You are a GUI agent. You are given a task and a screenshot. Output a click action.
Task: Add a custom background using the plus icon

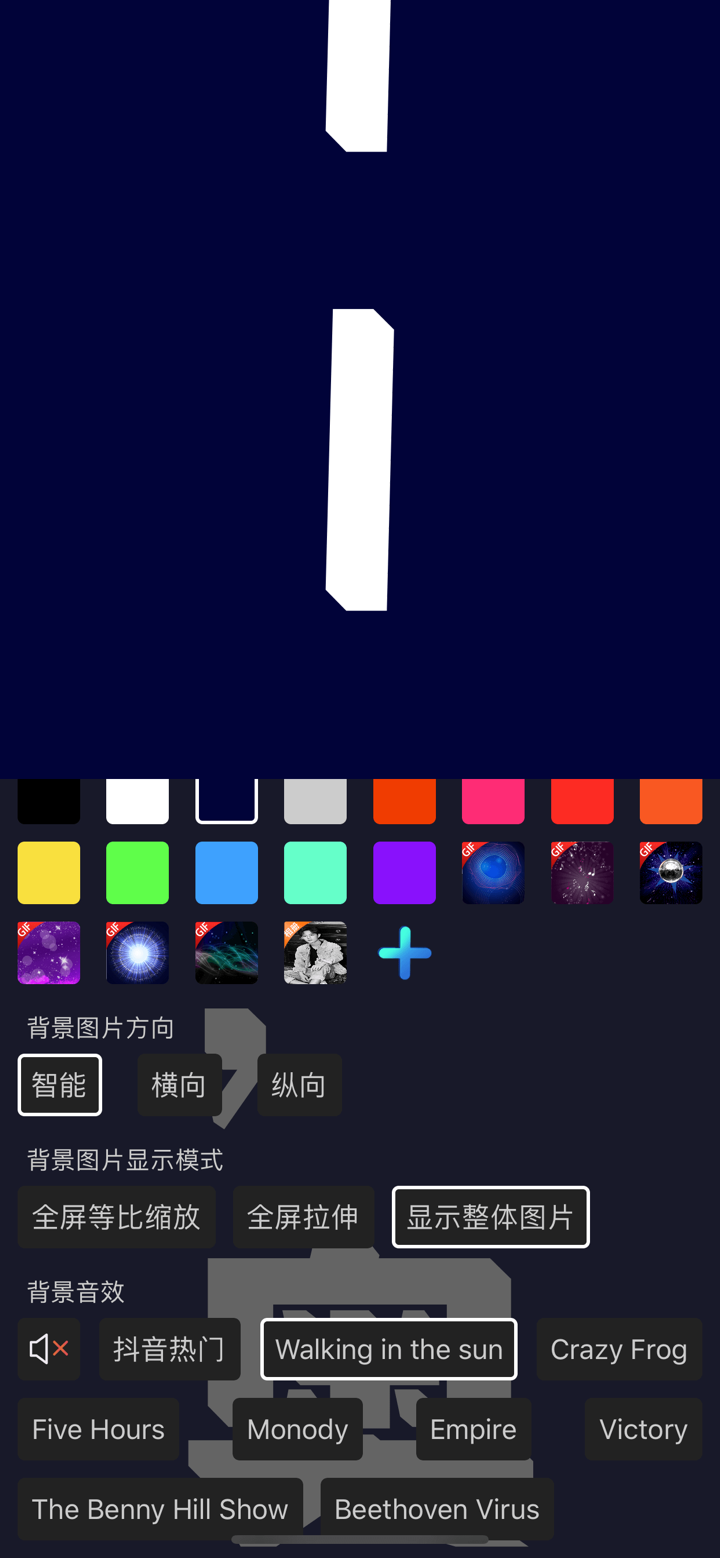click(404, 953)
